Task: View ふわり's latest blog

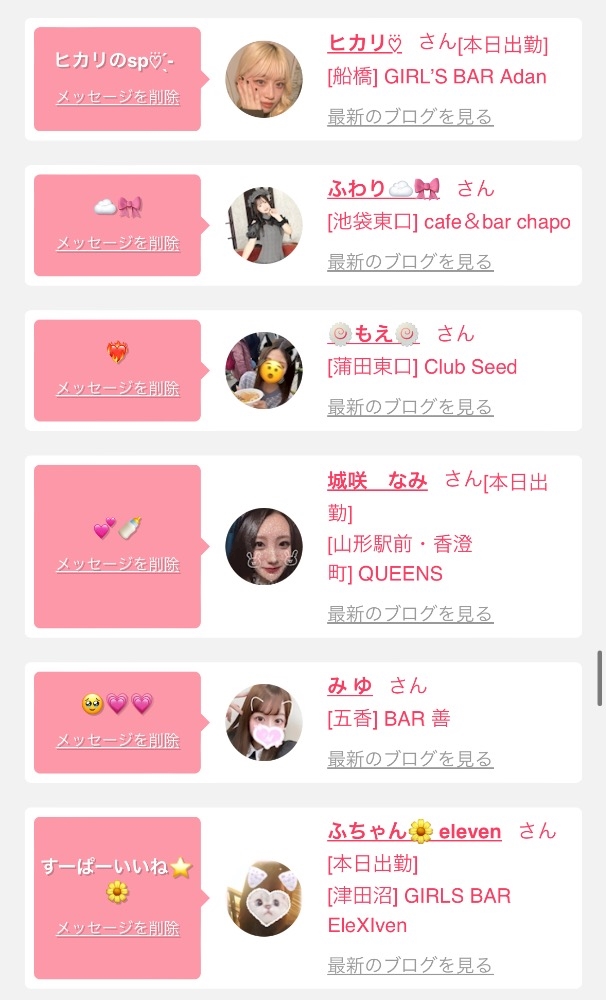Action: [410, 262]
